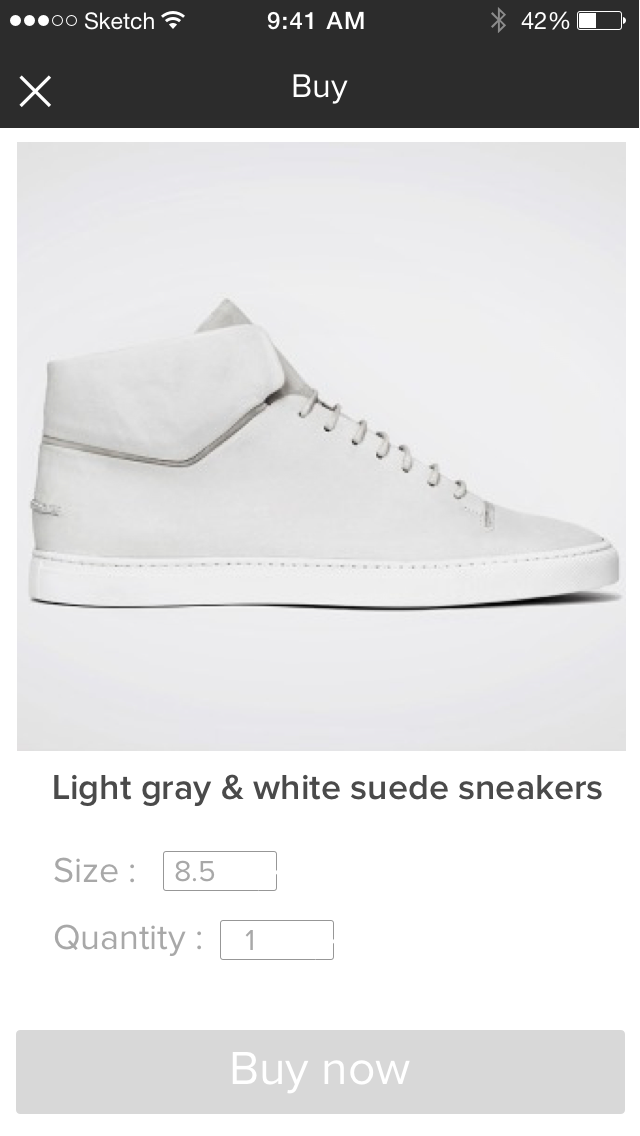The width and height of the screenshot is (640, 1136).
Task: Tap the Buy now button
Action: click(320, 1071)
